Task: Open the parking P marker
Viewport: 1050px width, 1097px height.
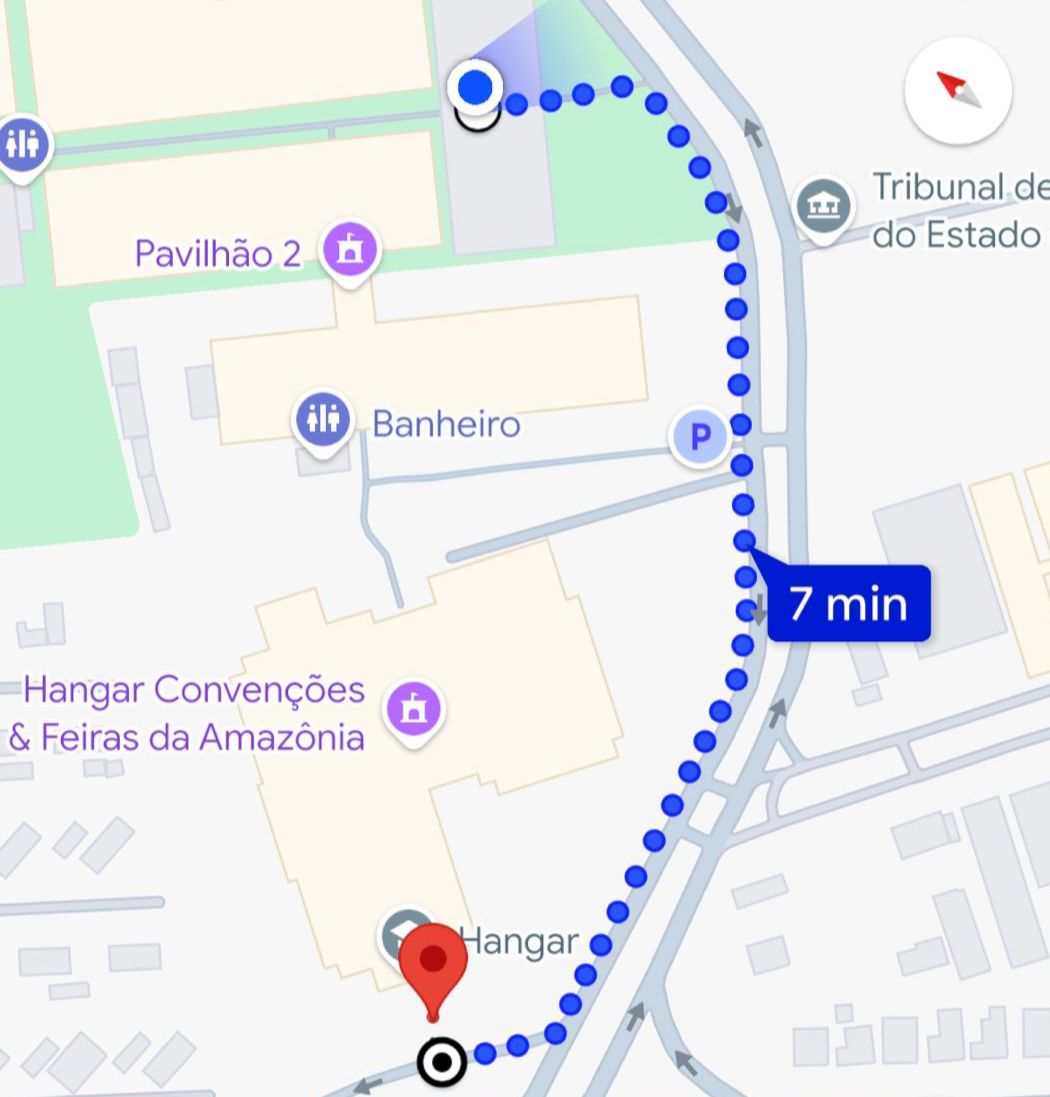Action: coord(700,437)
